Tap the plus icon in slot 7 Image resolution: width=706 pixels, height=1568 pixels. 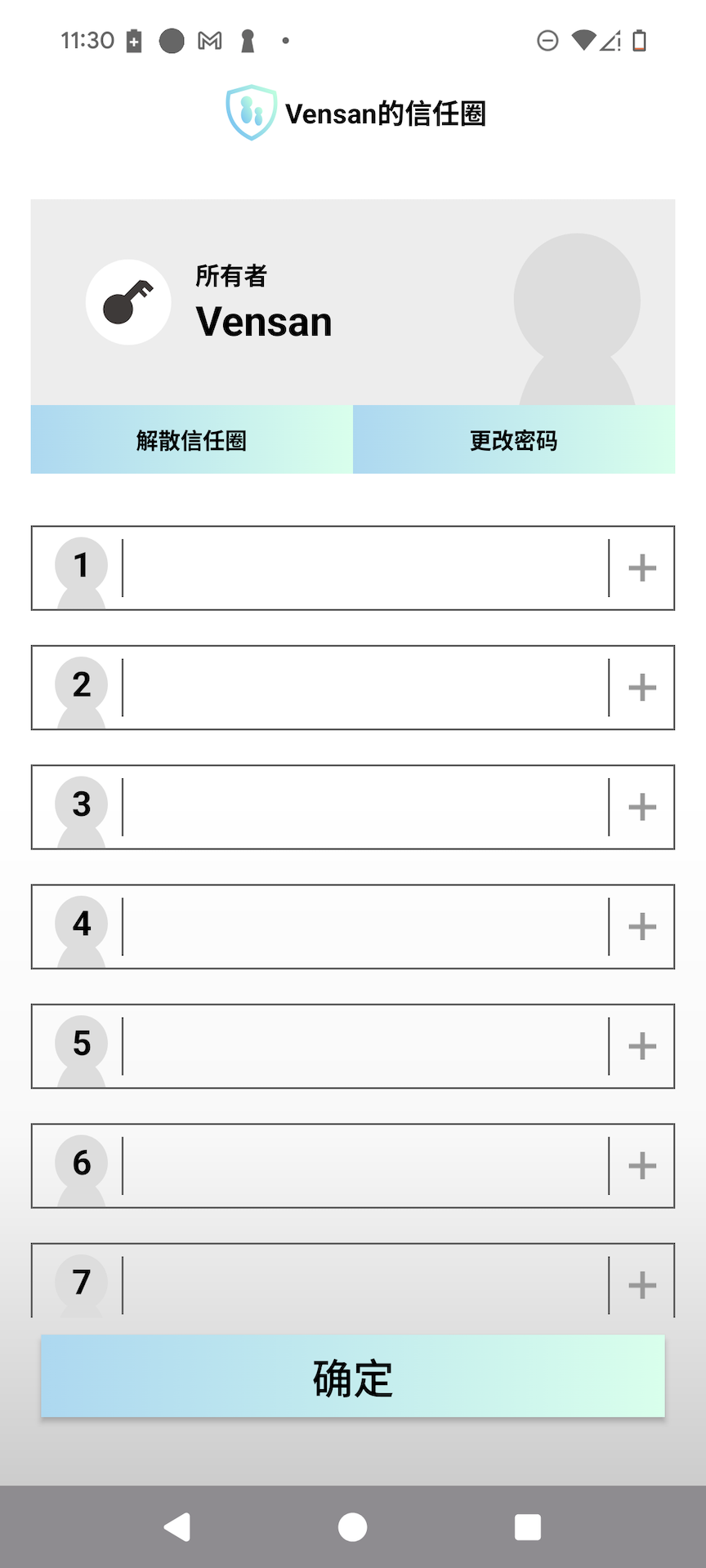642,1282
